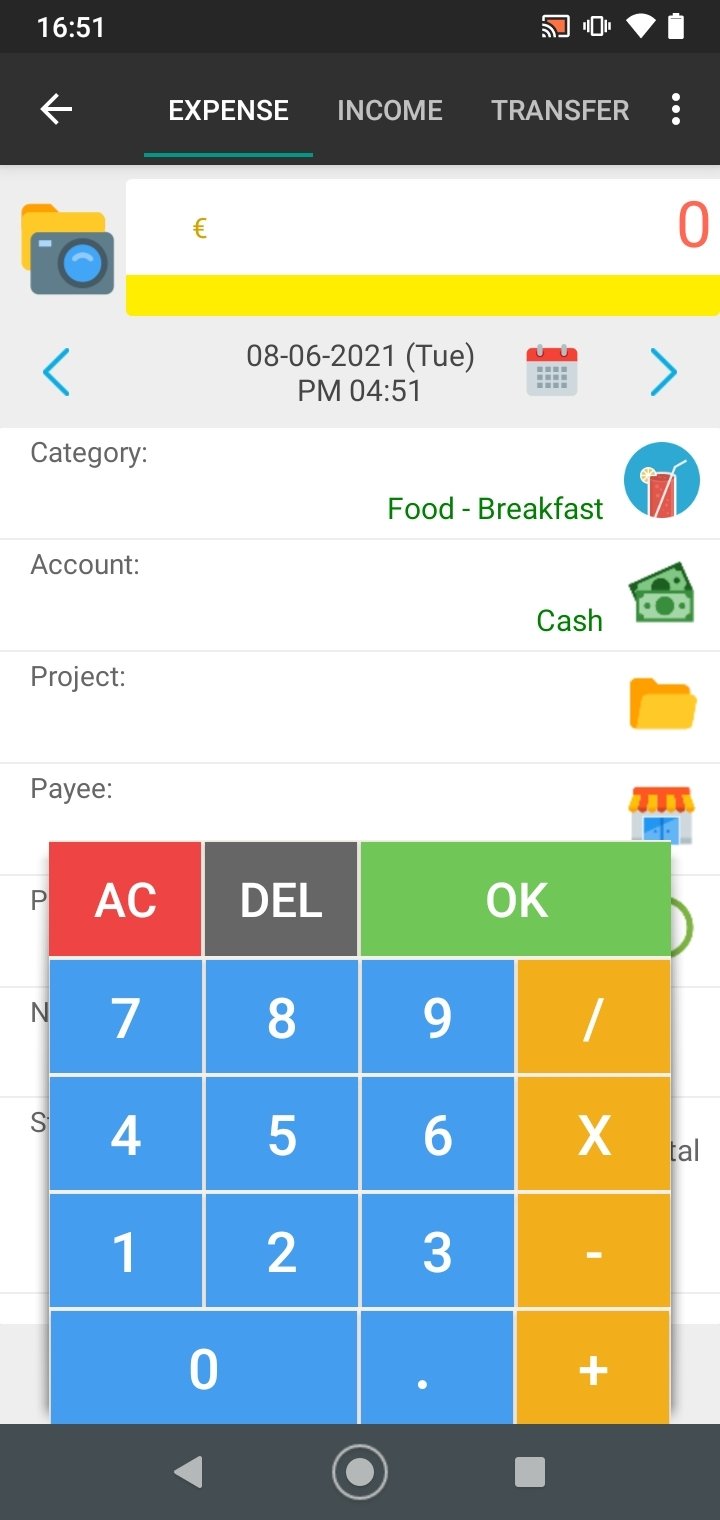Clear the amount with AC
This screenshot has height=1520, width=720.
(x=125, y=900)
